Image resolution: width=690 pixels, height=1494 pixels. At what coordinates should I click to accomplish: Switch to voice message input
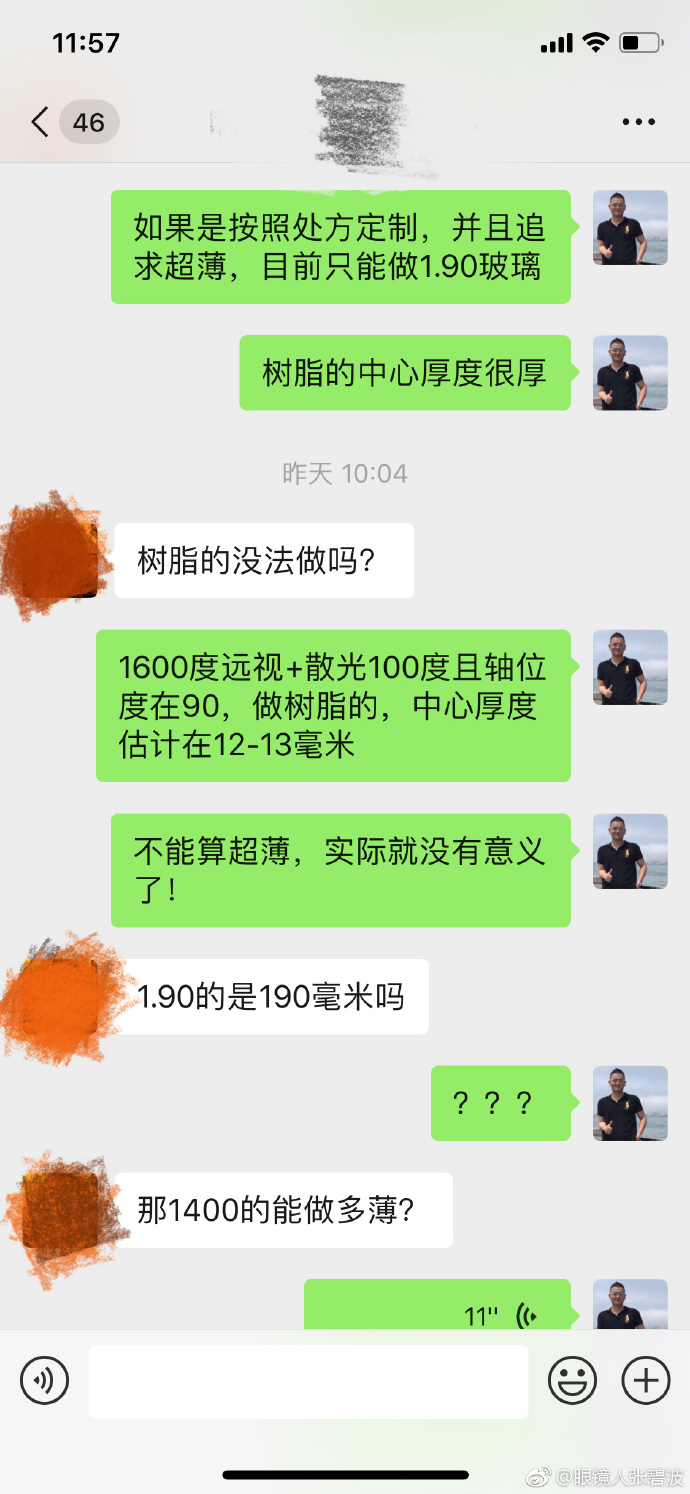click(44, 1381)
